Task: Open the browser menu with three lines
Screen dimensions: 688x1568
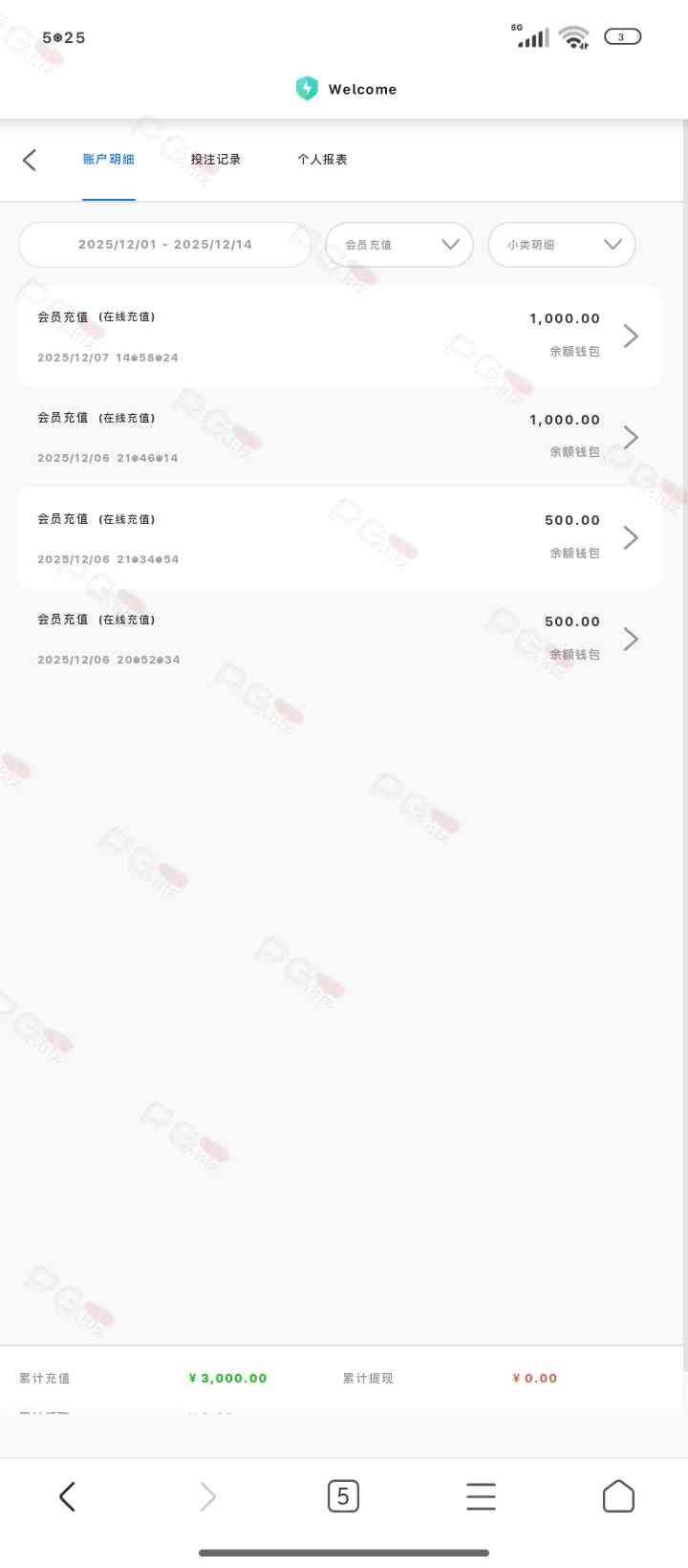Action: tap(481, 1496)
